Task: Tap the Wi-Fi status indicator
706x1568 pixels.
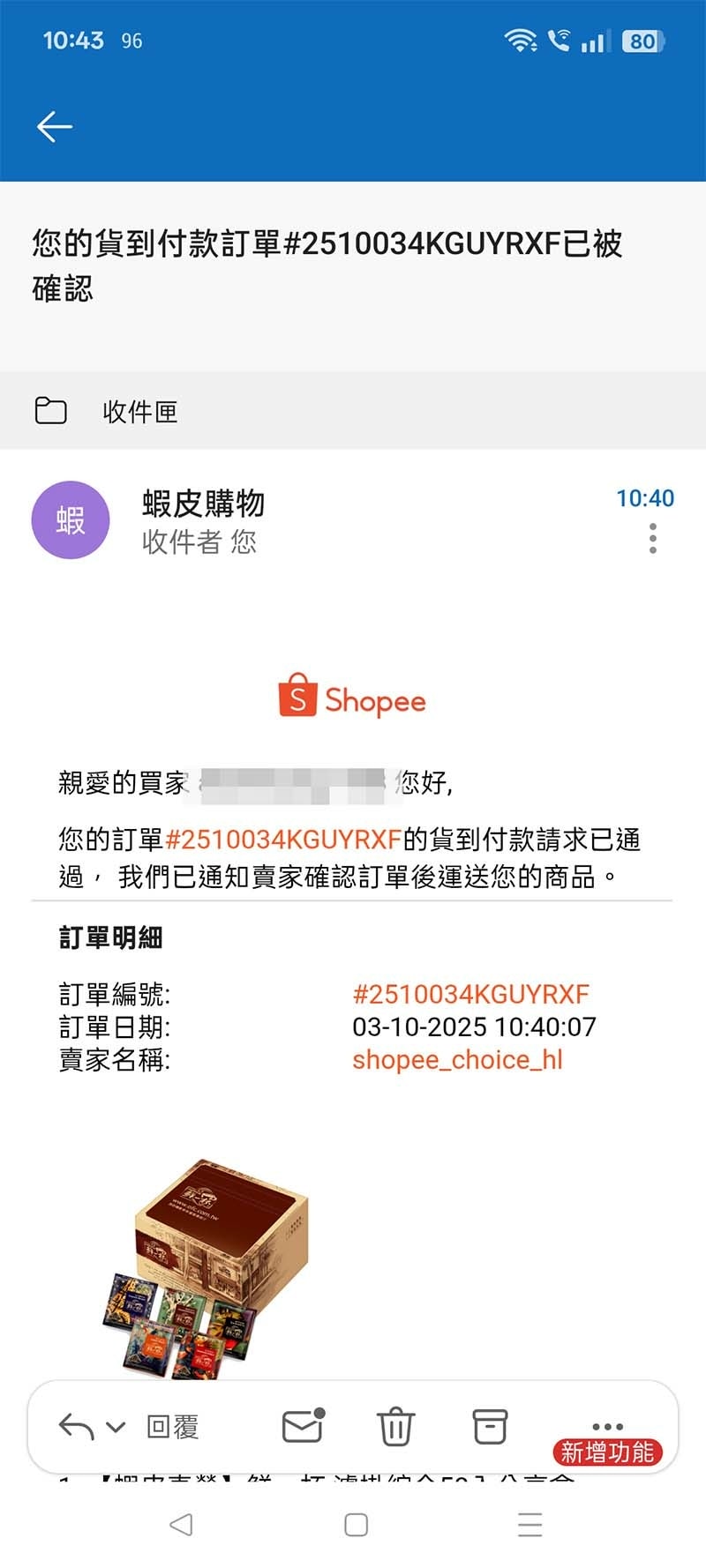Action: [x=522, y=39]
